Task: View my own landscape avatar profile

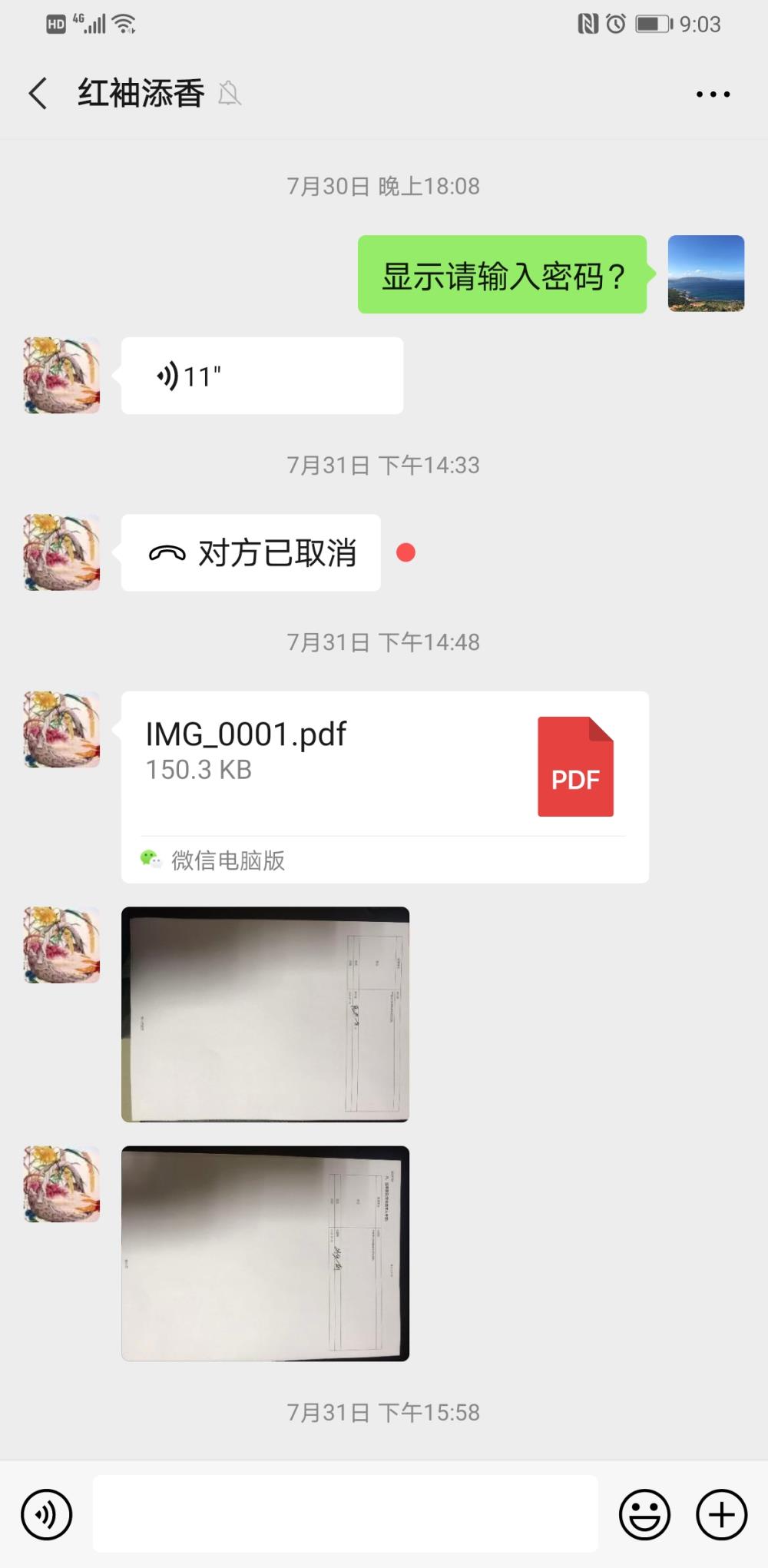Action: pyautogui.click(x=706, y=273)
